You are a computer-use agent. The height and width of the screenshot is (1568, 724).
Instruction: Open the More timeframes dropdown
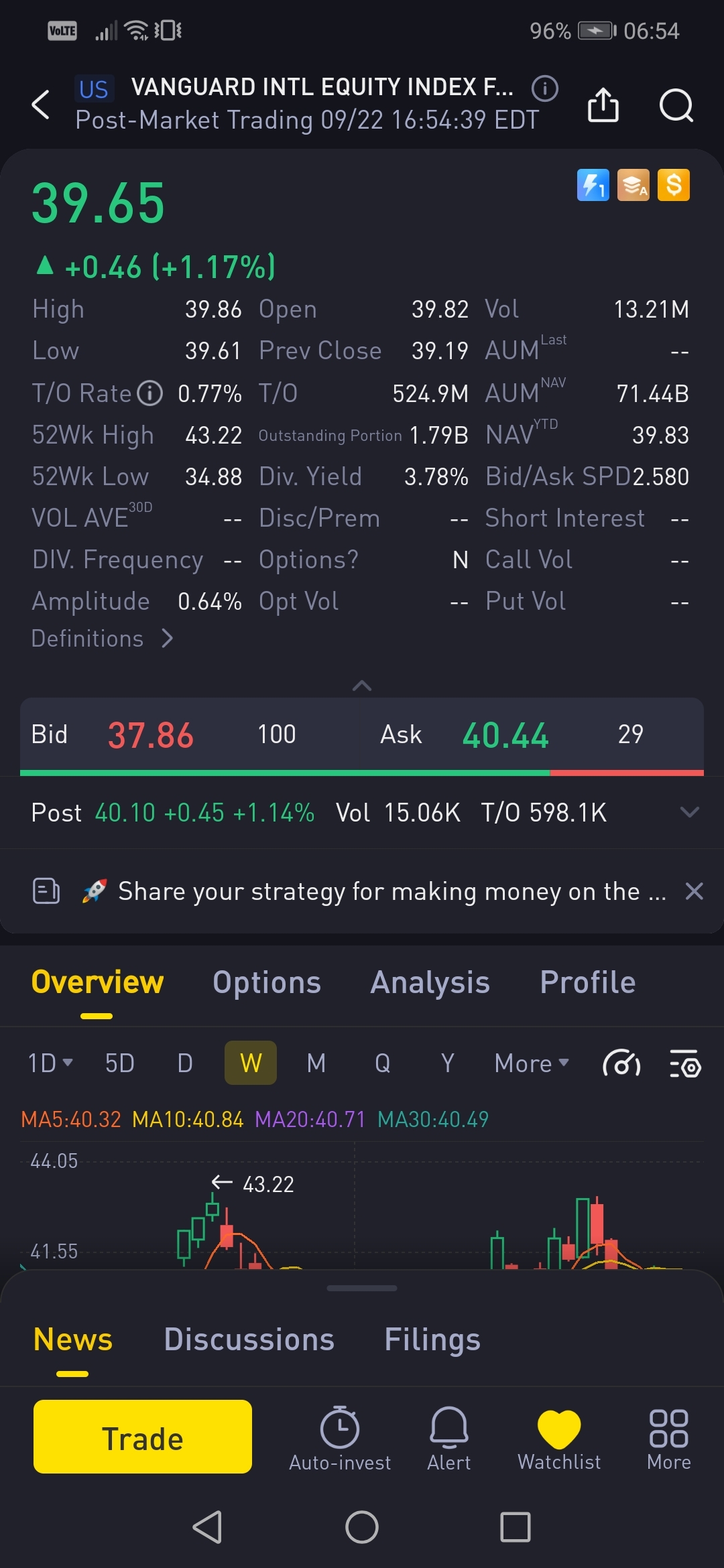point(532,1063)
